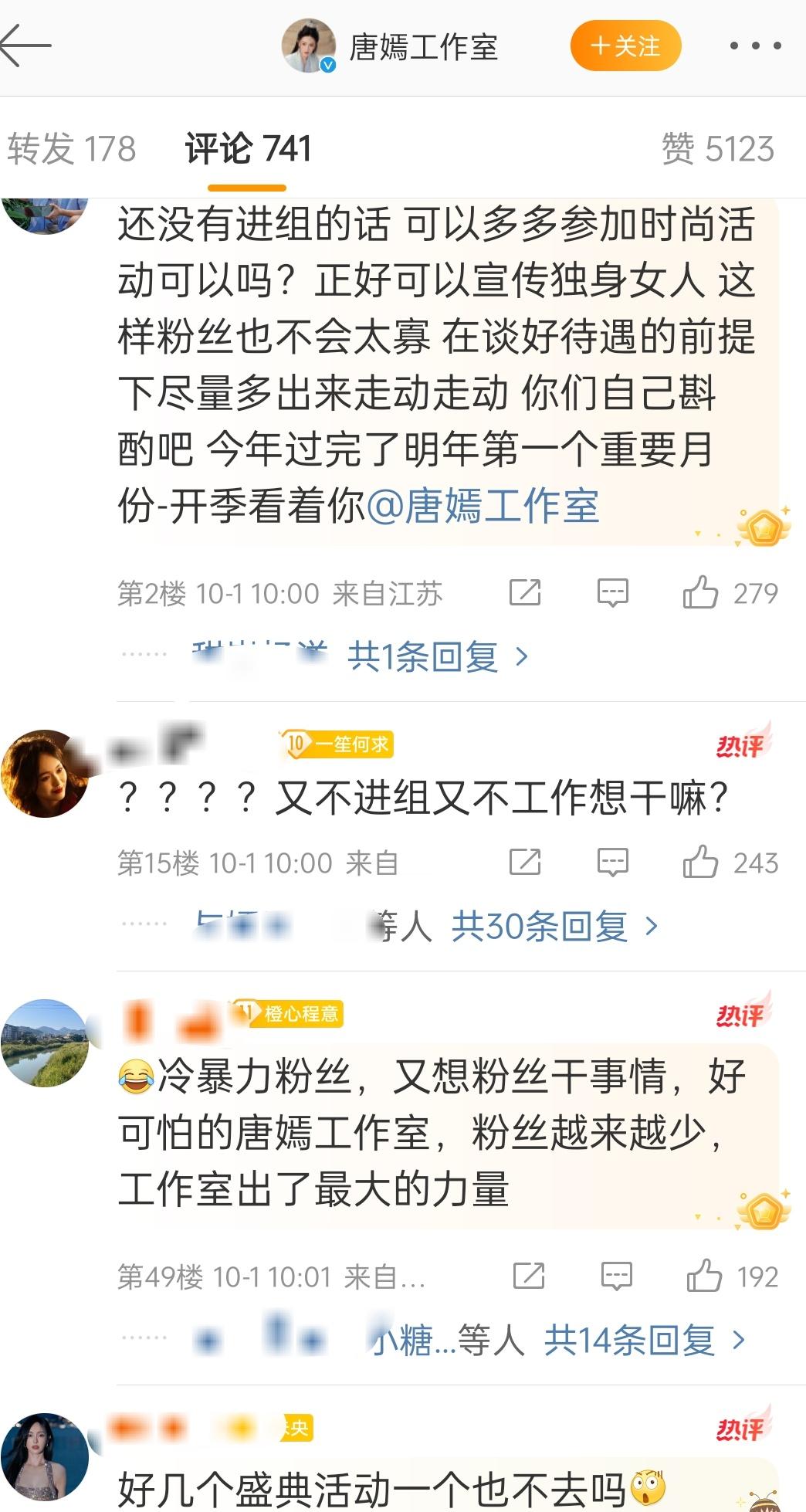Expand 共1条回复 under 第2楼
The height and width of the screenshot is (1512, 806).
tap(438, 656)
